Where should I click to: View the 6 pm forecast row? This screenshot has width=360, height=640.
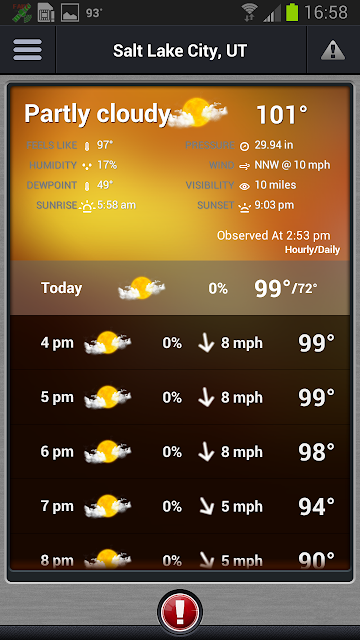click(x=180, y=452)
